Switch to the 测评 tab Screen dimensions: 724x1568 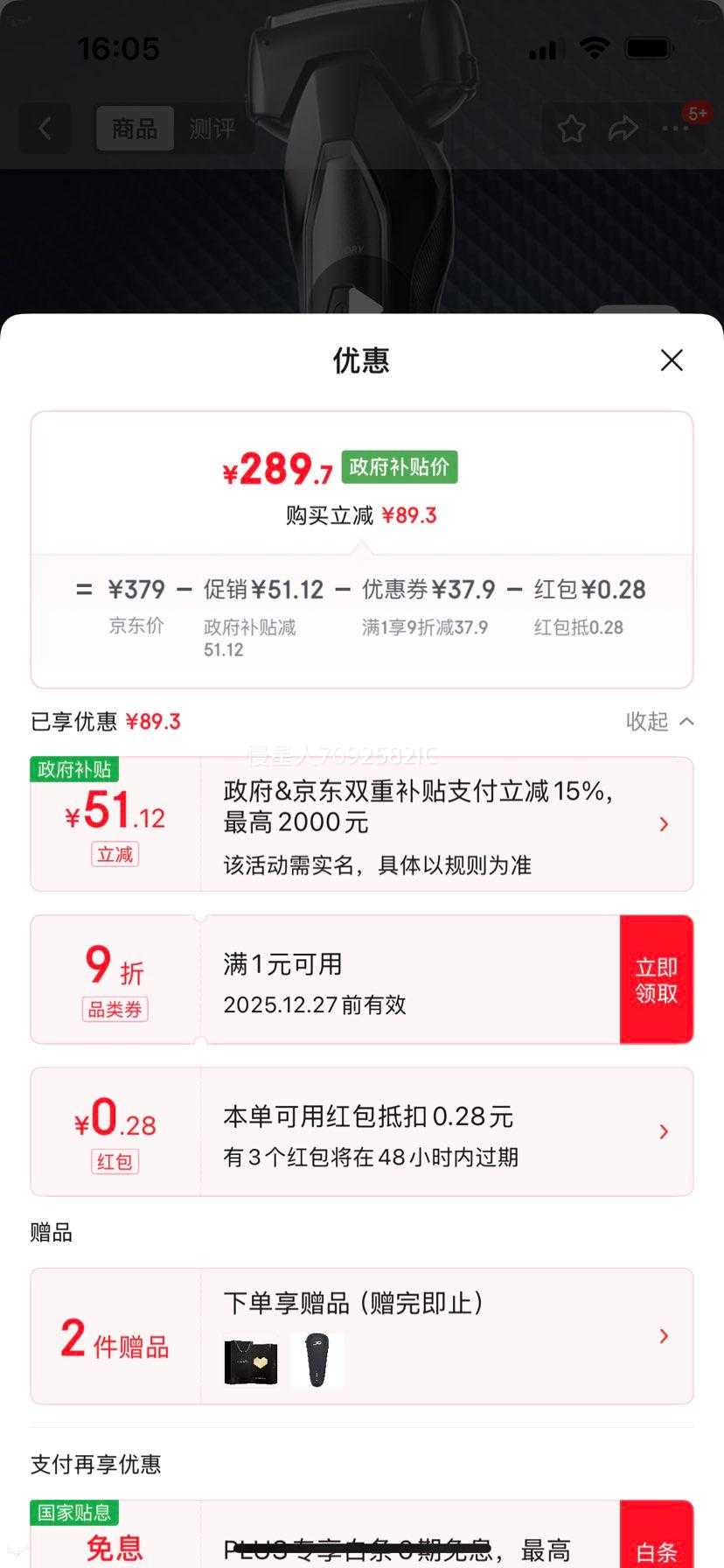point(213,128)
